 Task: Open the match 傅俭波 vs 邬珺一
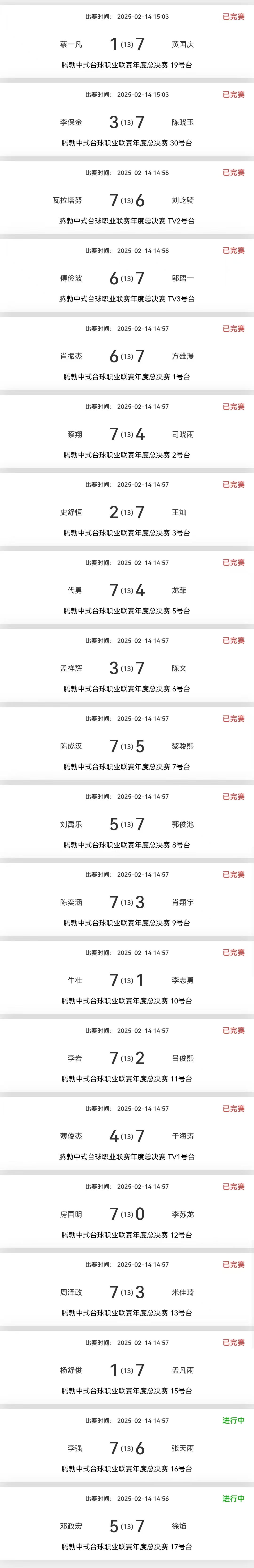point(127,278)
